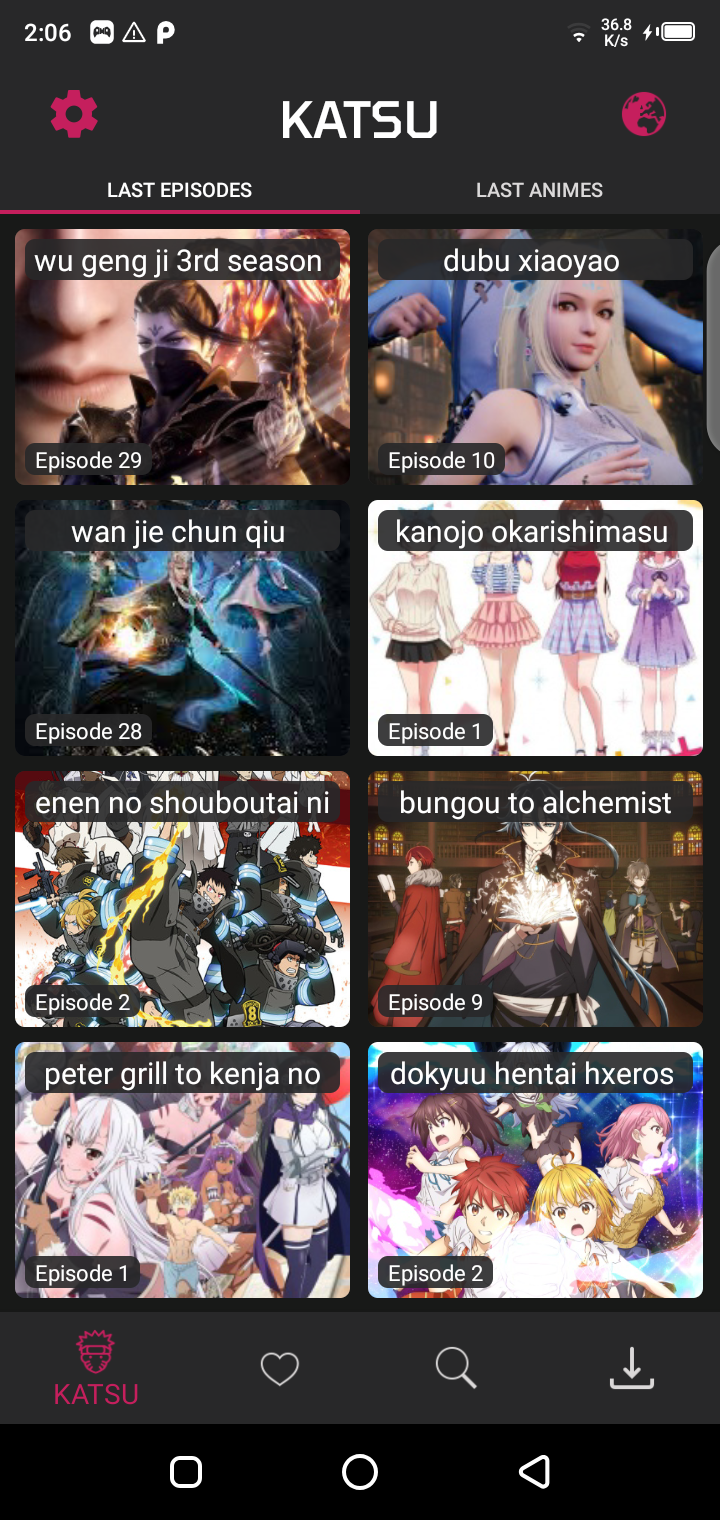Tap the system home button

point(360,1471)
